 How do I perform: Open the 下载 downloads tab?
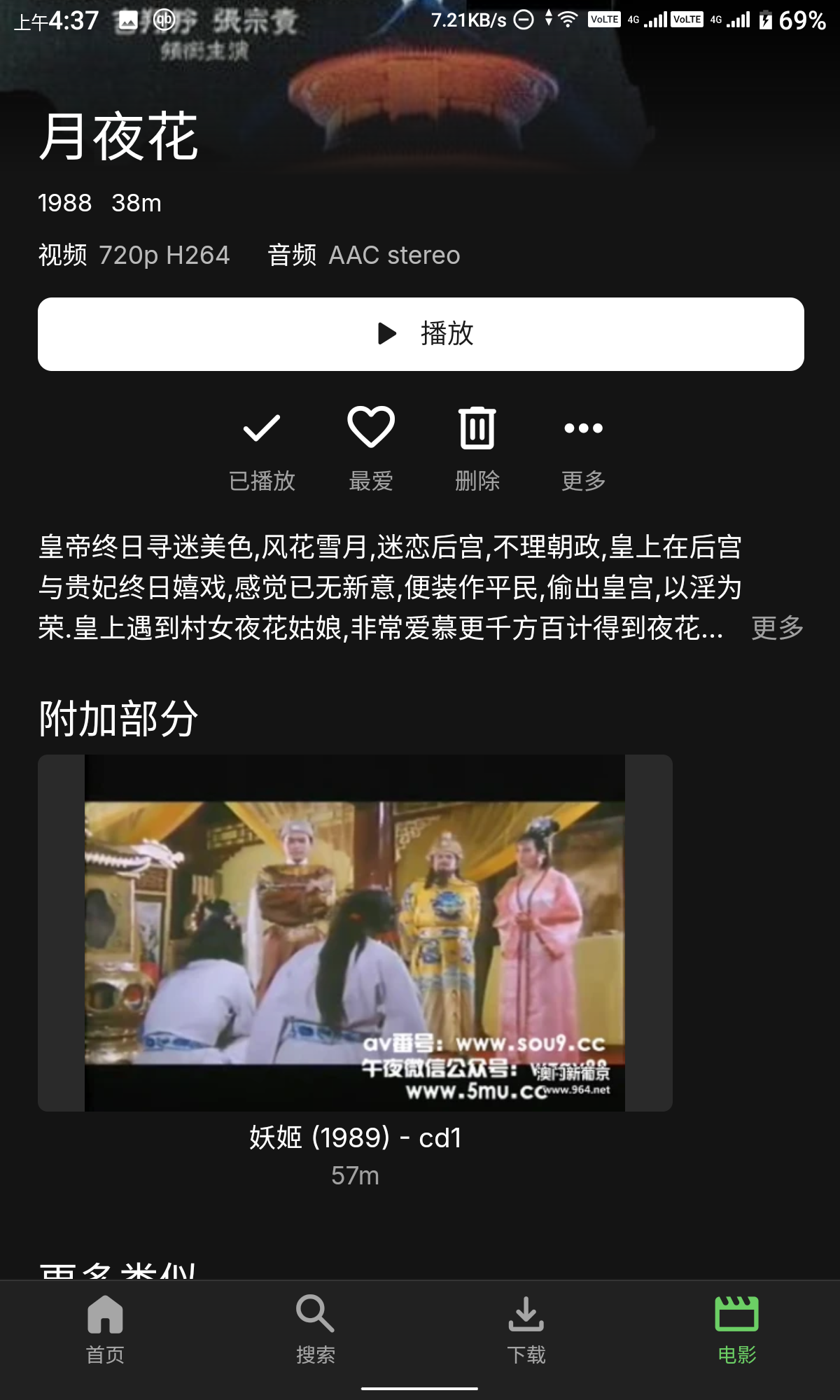(x=526, y=1330)
